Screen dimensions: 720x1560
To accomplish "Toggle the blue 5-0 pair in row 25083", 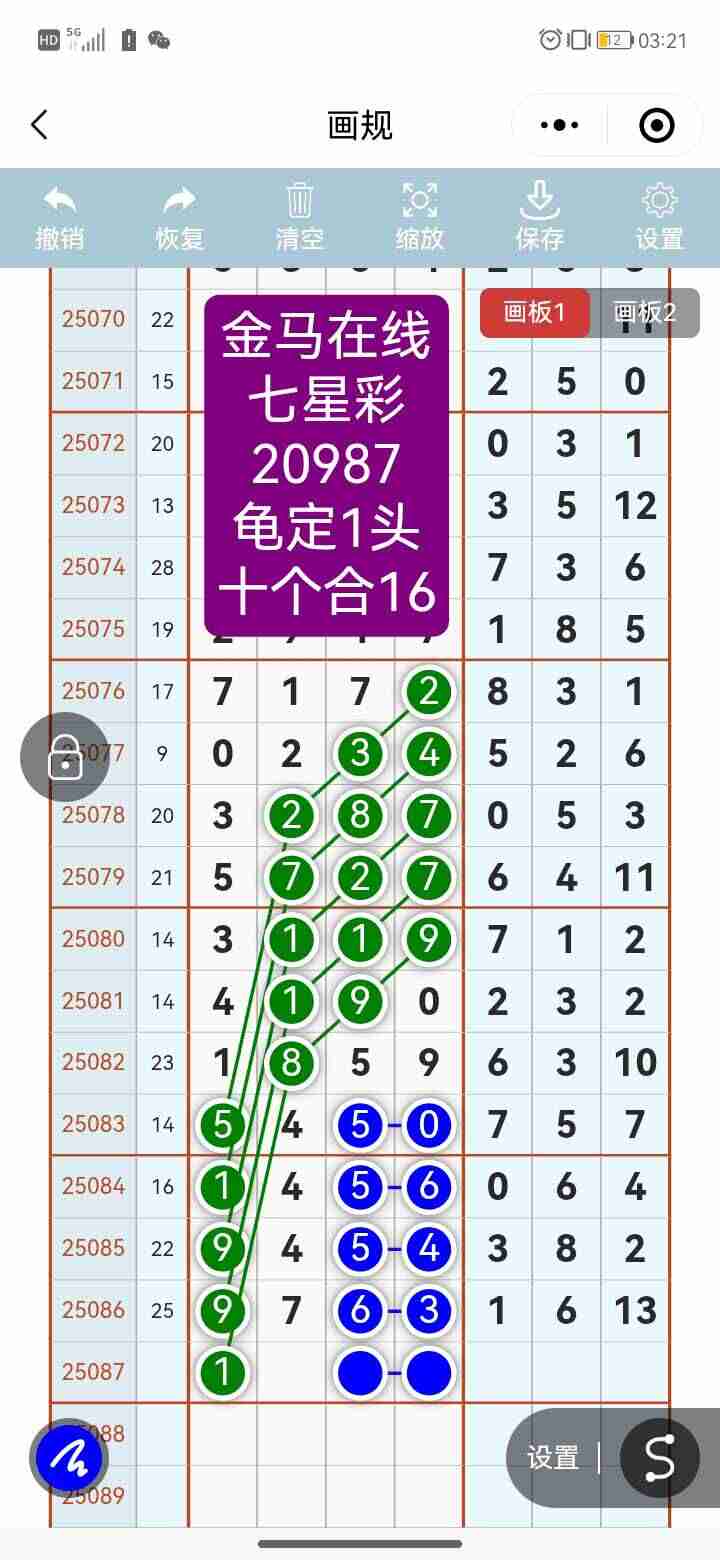I will point(394,1124).
